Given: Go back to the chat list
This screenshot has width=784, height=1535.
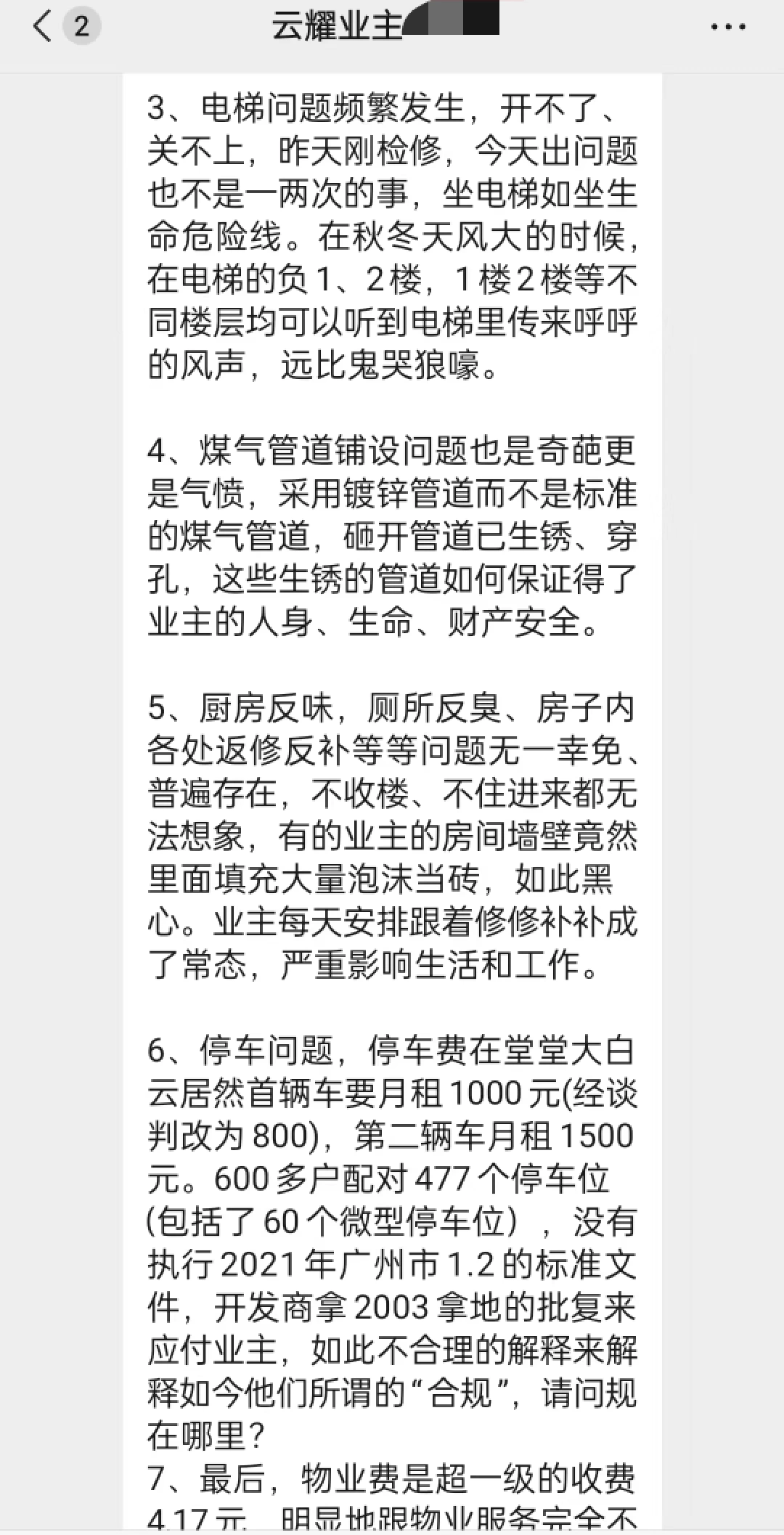Looking at the screenshot, I should click(44, 28).
